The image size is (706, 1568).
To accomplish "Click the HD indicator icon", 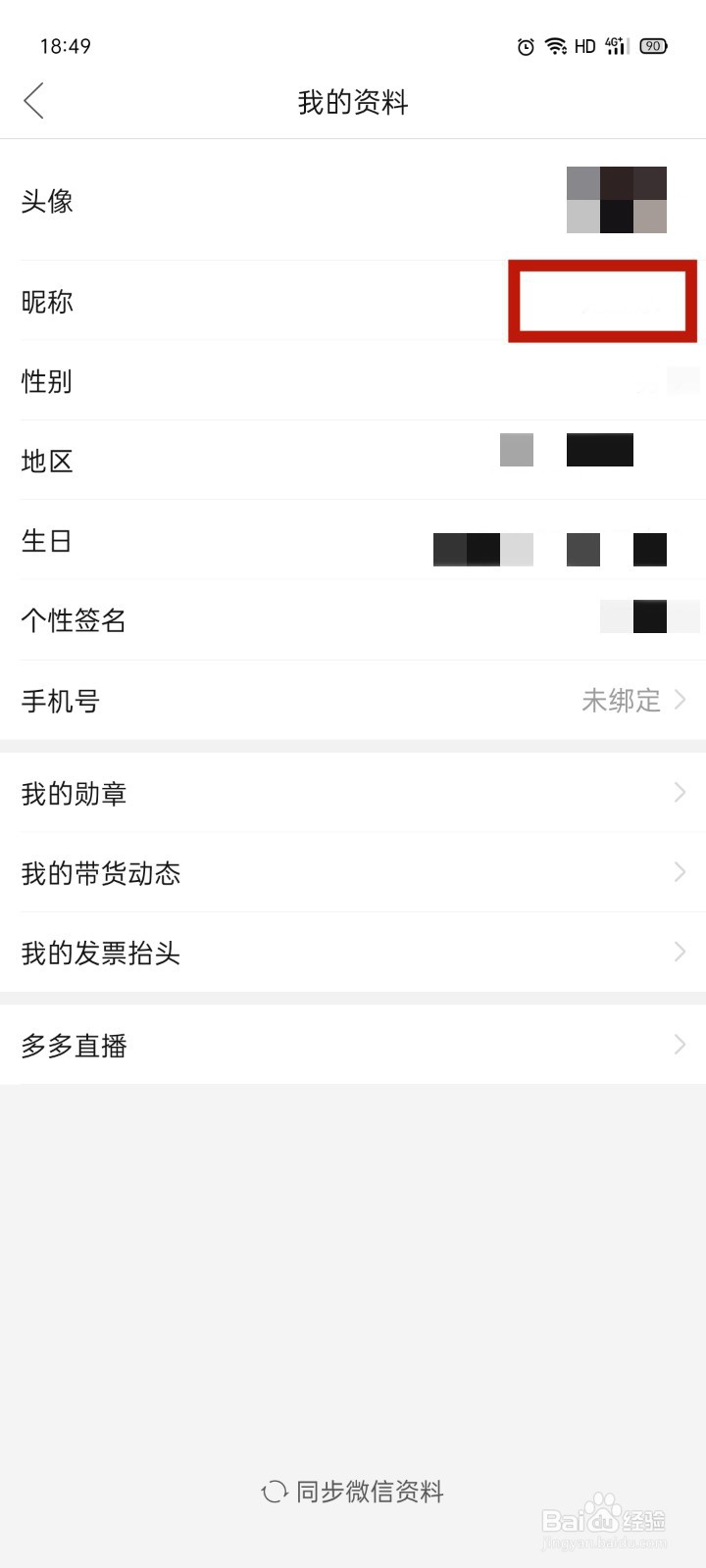I will pyautogui.click(x=585, y=46).
